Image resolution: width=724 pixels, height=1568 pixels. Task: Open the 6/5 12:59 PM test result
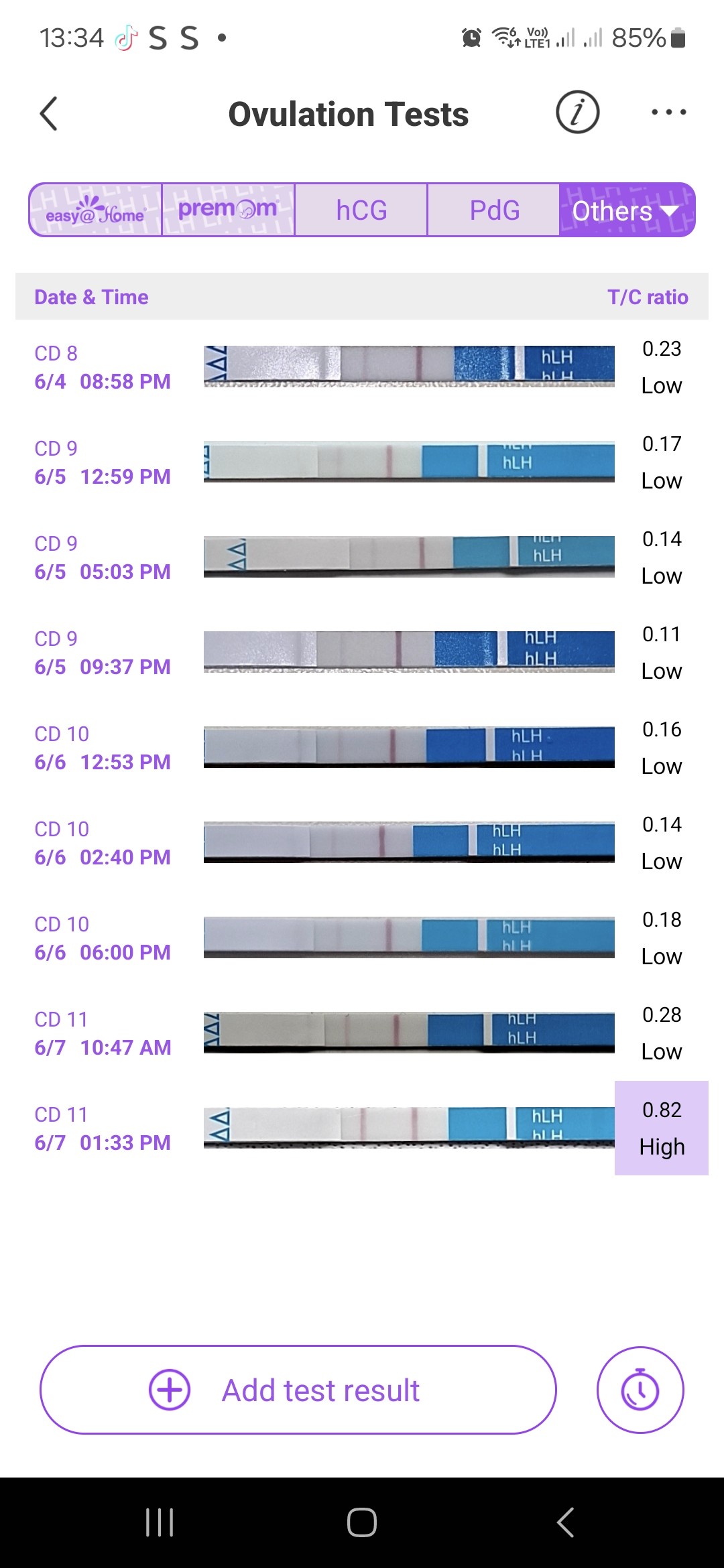tap(362, 462)
